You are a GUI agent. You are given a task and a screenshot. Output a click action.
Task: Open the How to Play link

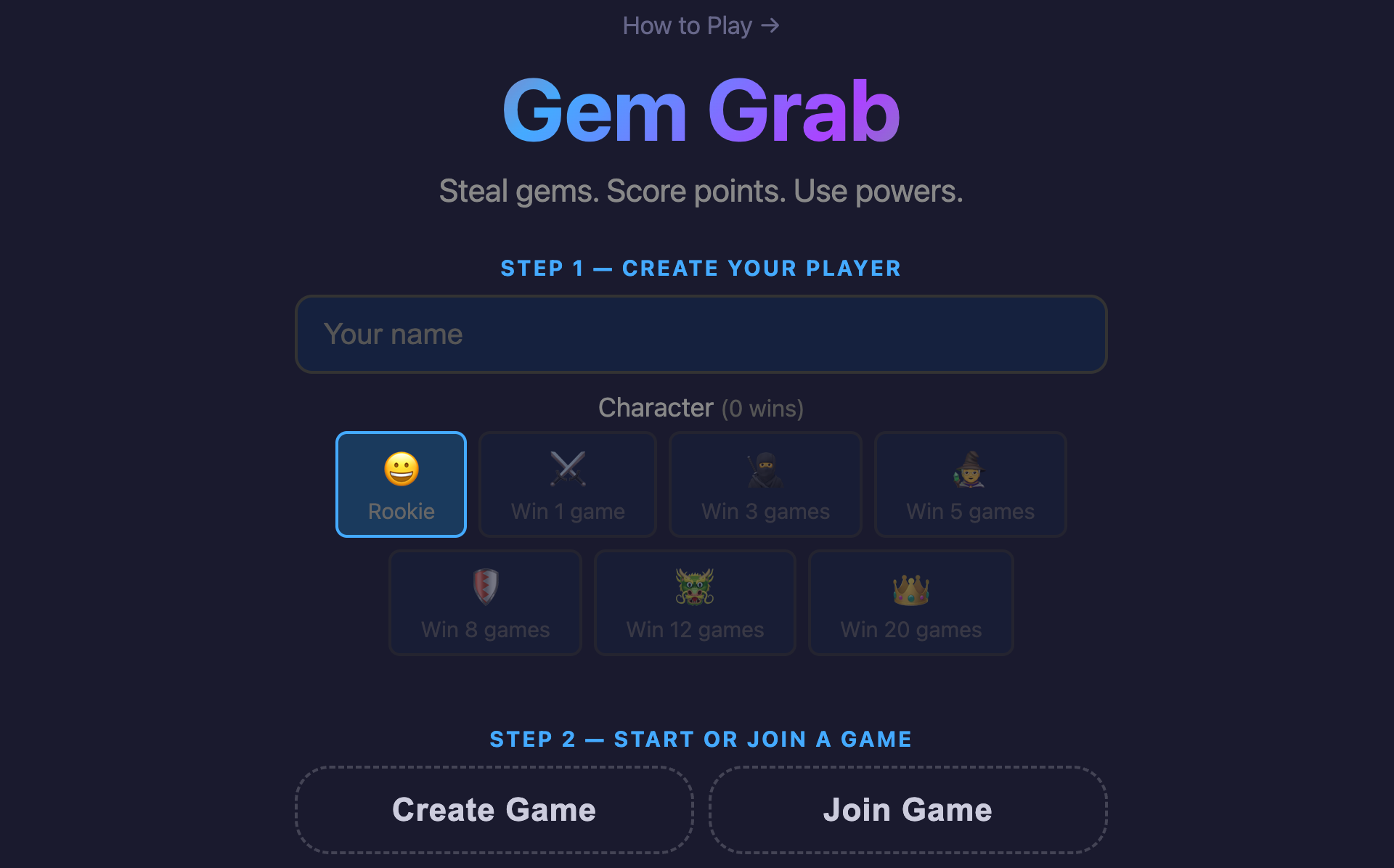point(701,26)
